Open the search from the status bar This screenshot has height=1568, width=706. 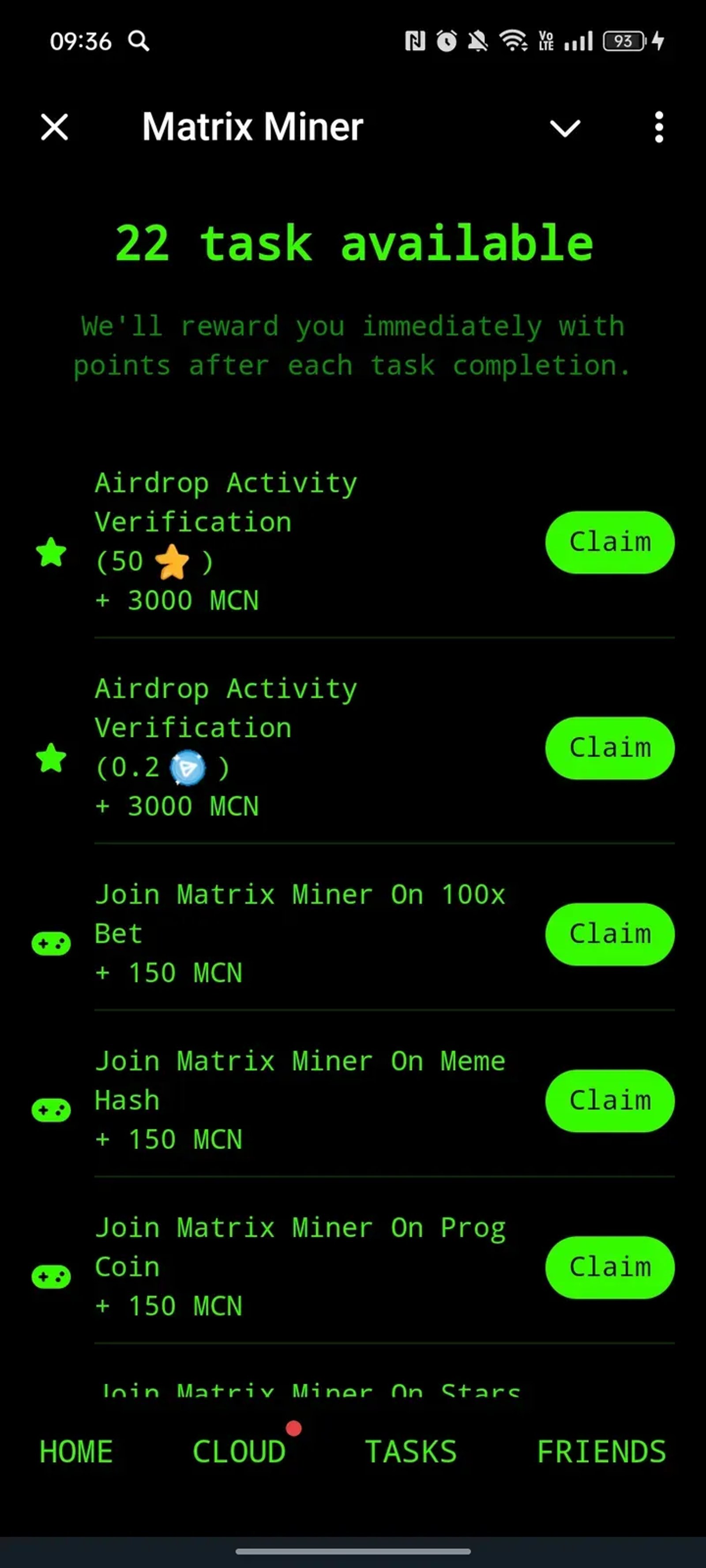pyautogui.click(x=139, y=41)
